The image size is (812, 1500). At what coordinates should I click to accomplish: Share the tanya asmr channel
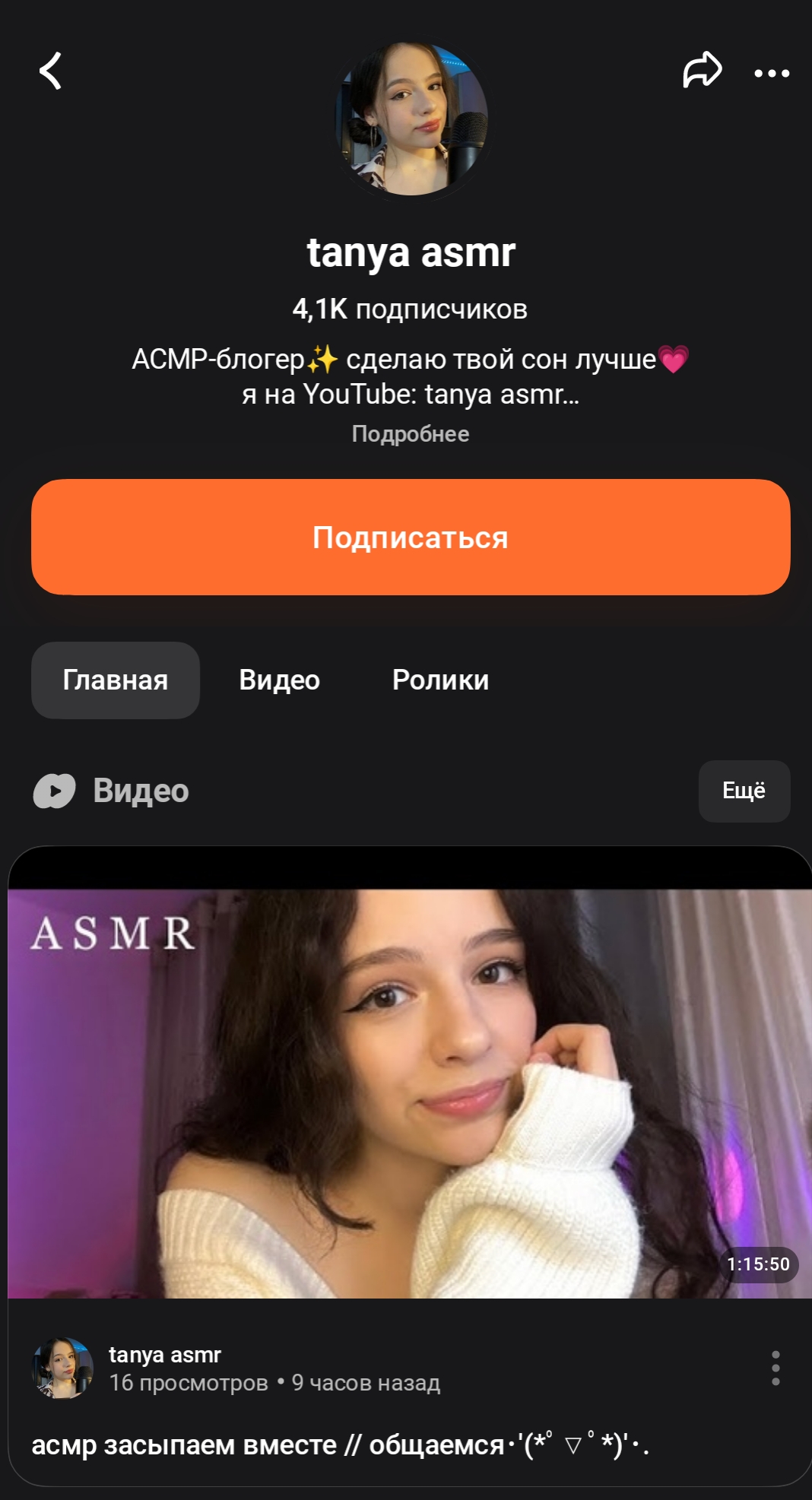click(703, 71)
